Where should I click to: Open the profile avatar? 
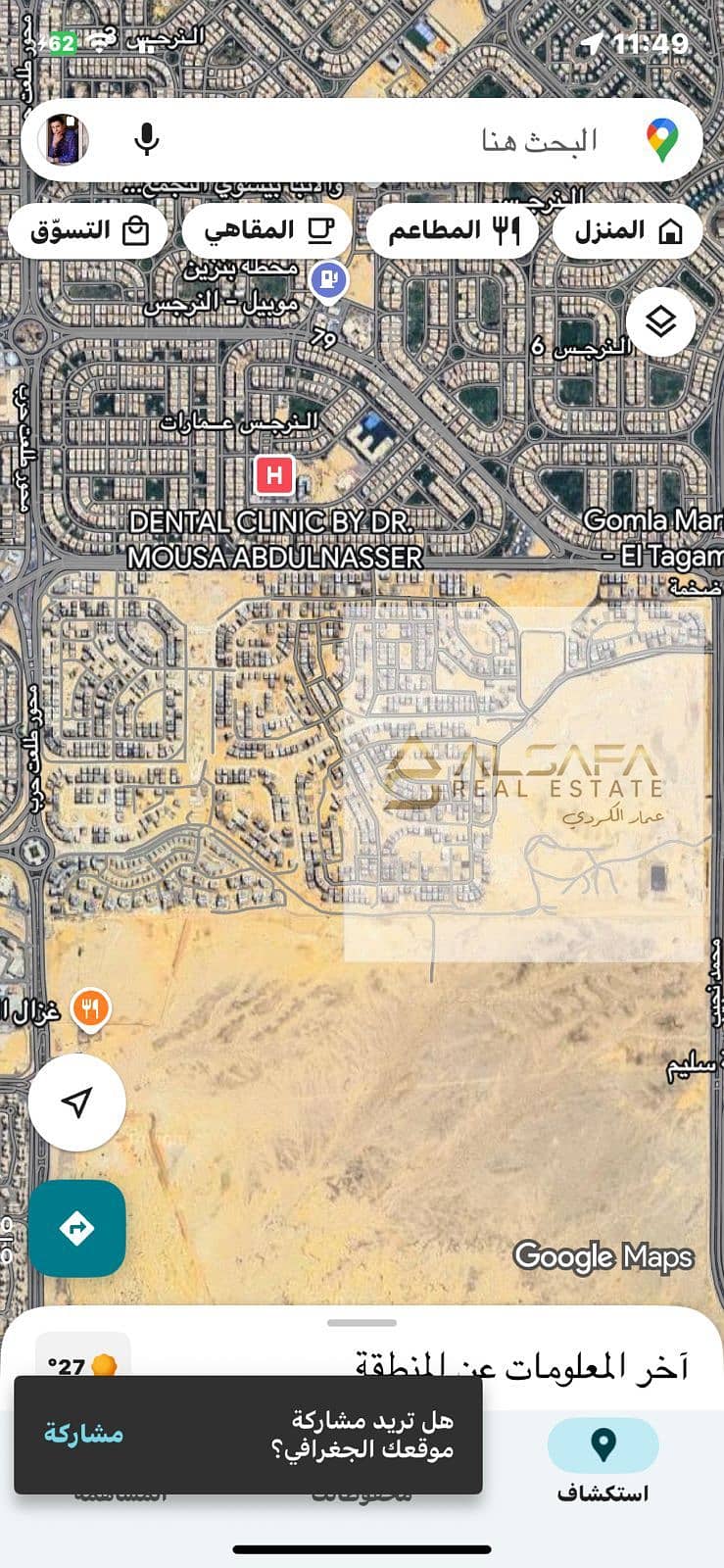pyautogui.click(x=64, y=139)
